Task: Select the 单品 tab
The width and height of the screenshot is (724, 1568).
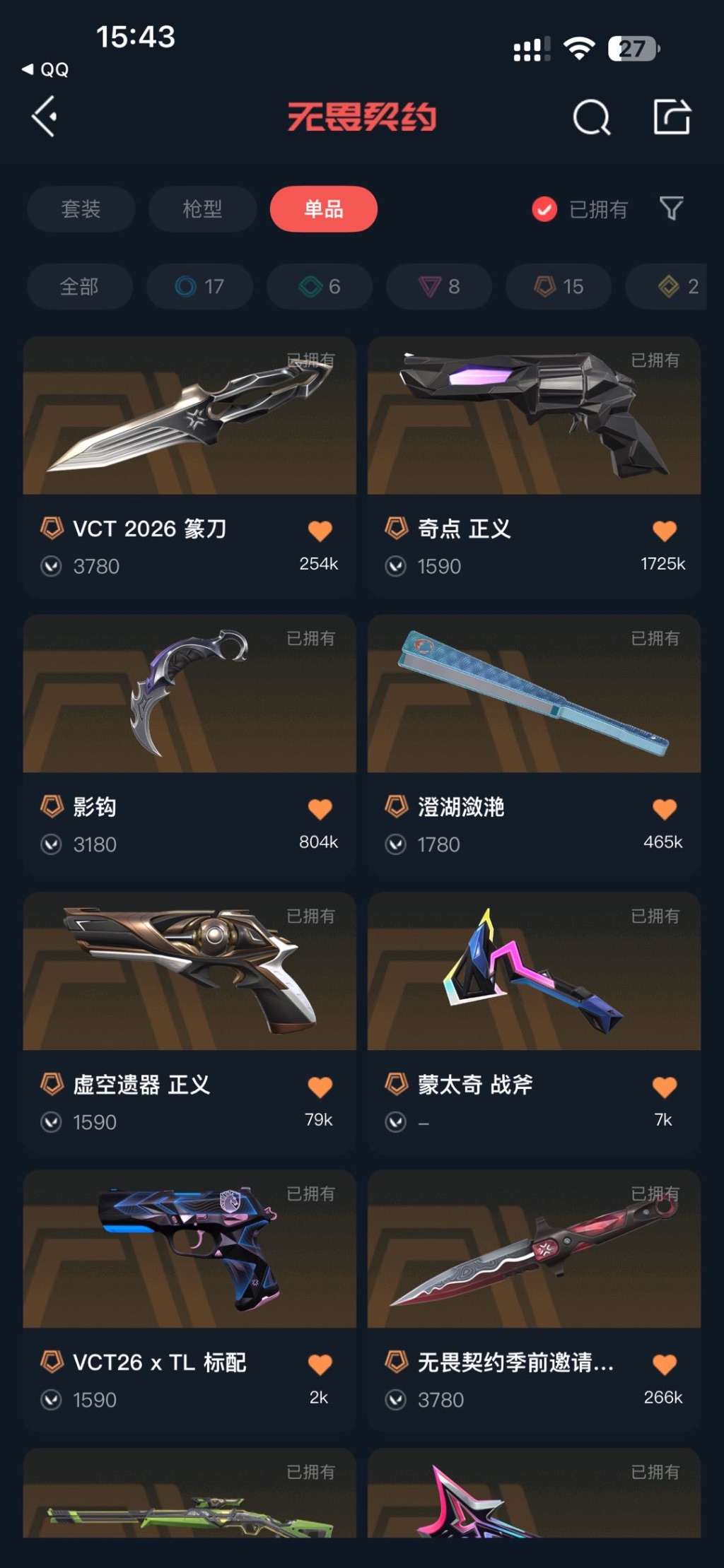Action: coord(324,209)
